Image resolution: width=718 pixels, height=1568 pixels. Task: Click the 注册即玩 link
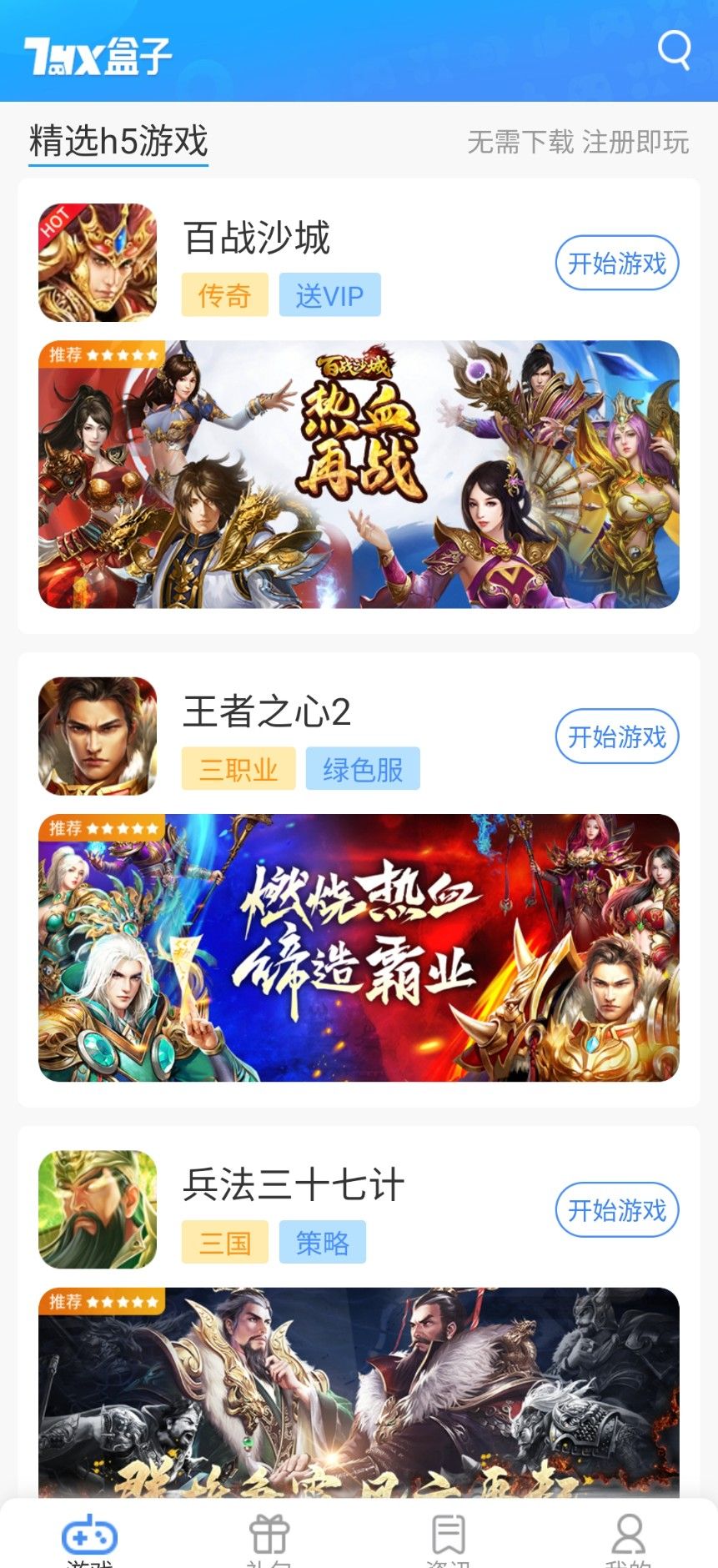click(x=636, y=143)
